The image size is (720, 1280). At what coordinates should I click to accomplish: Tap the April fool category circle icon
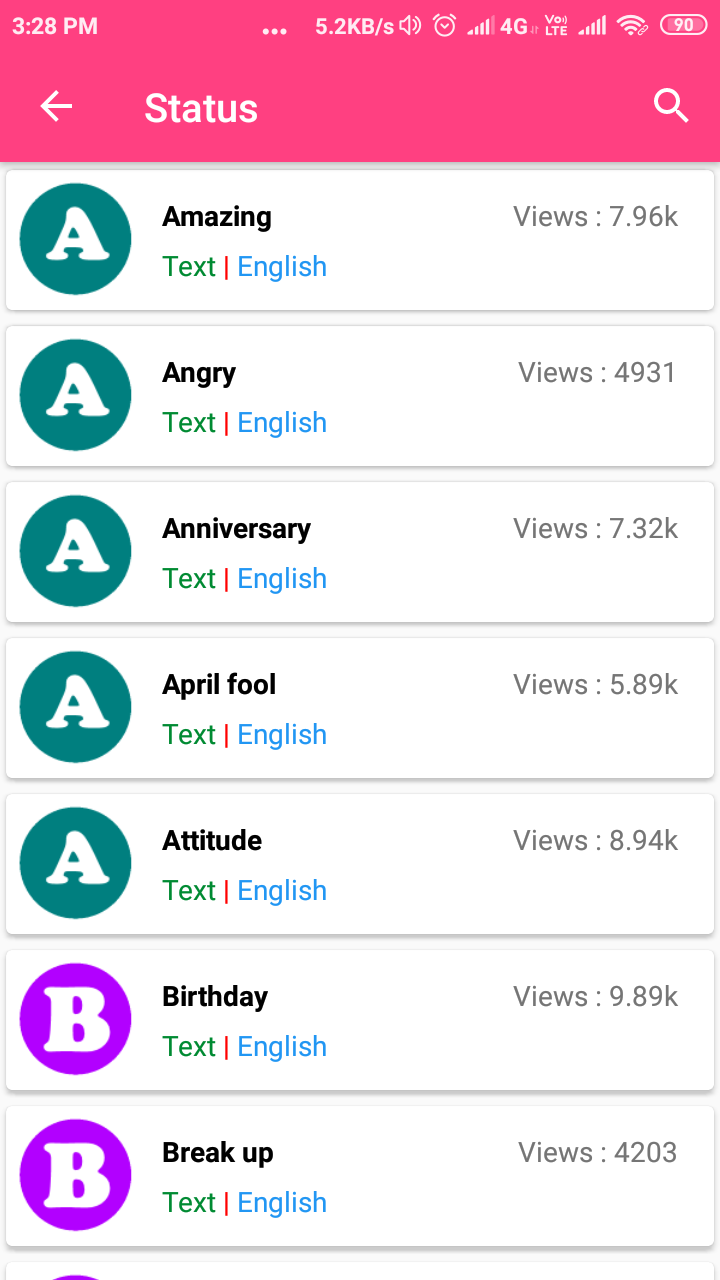[75, 707]
